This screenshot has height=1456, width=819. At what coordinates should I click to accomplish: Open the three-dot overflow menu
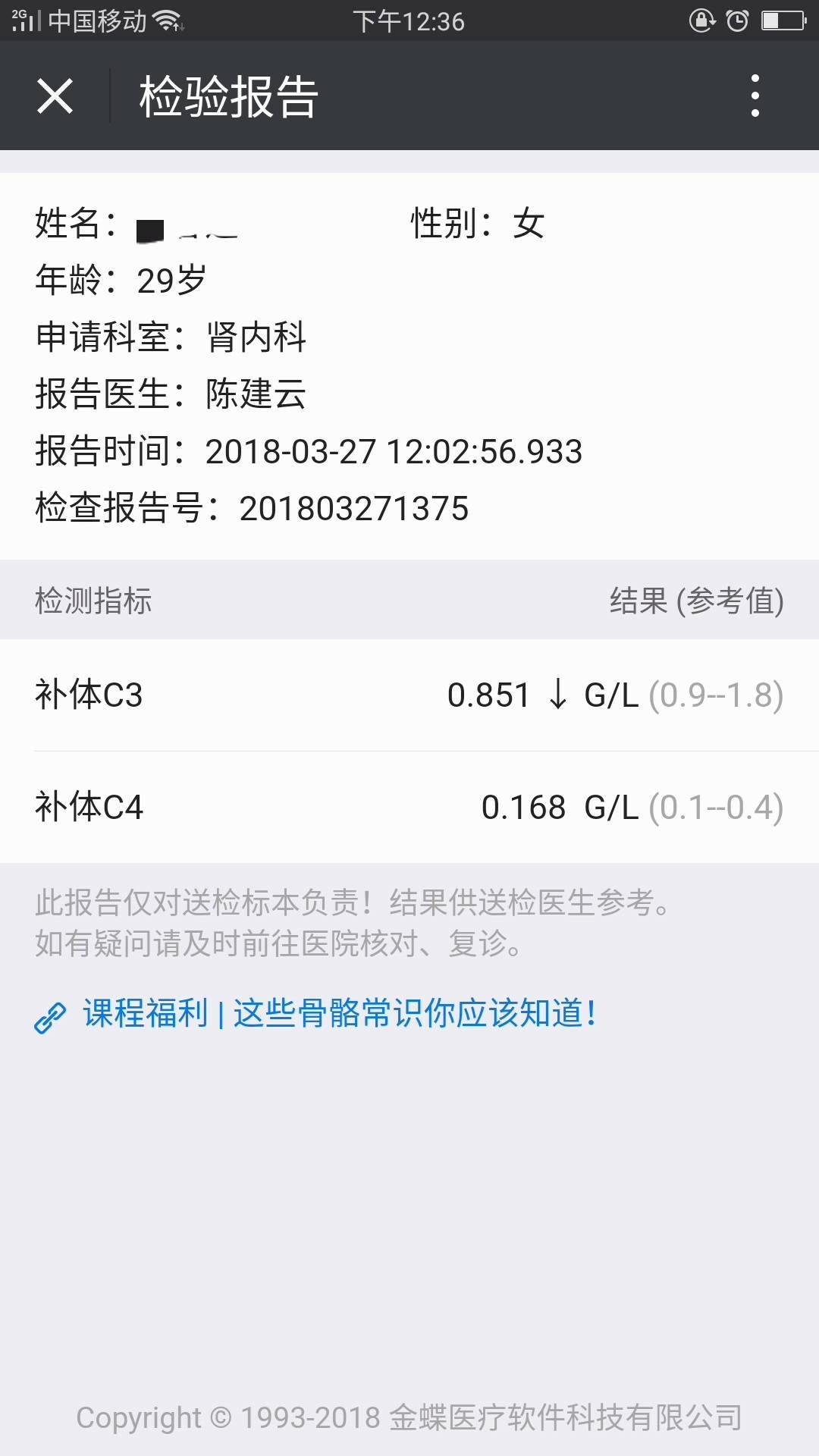[754, 96]
